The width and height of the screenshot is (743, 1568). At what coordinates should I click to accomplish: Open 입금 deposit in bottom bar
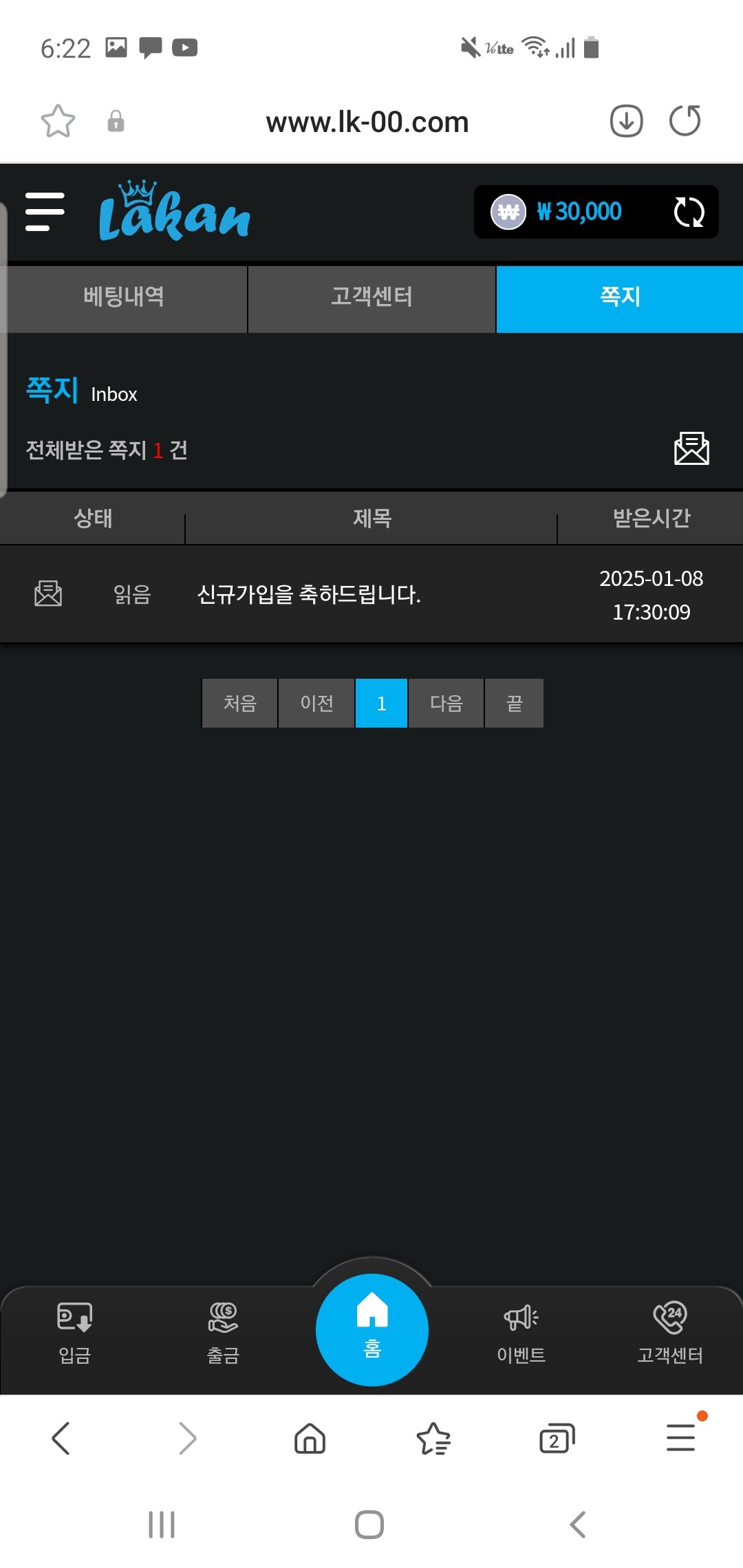point(74,1332)
